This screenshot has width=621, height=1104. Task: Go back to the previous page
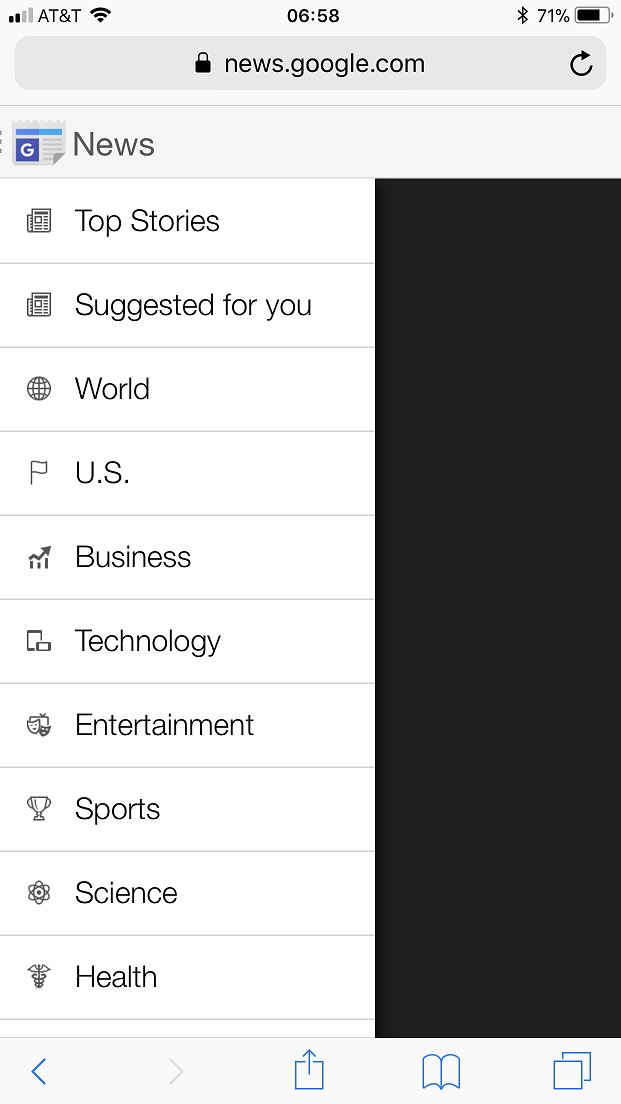[x=39, y=1072]
